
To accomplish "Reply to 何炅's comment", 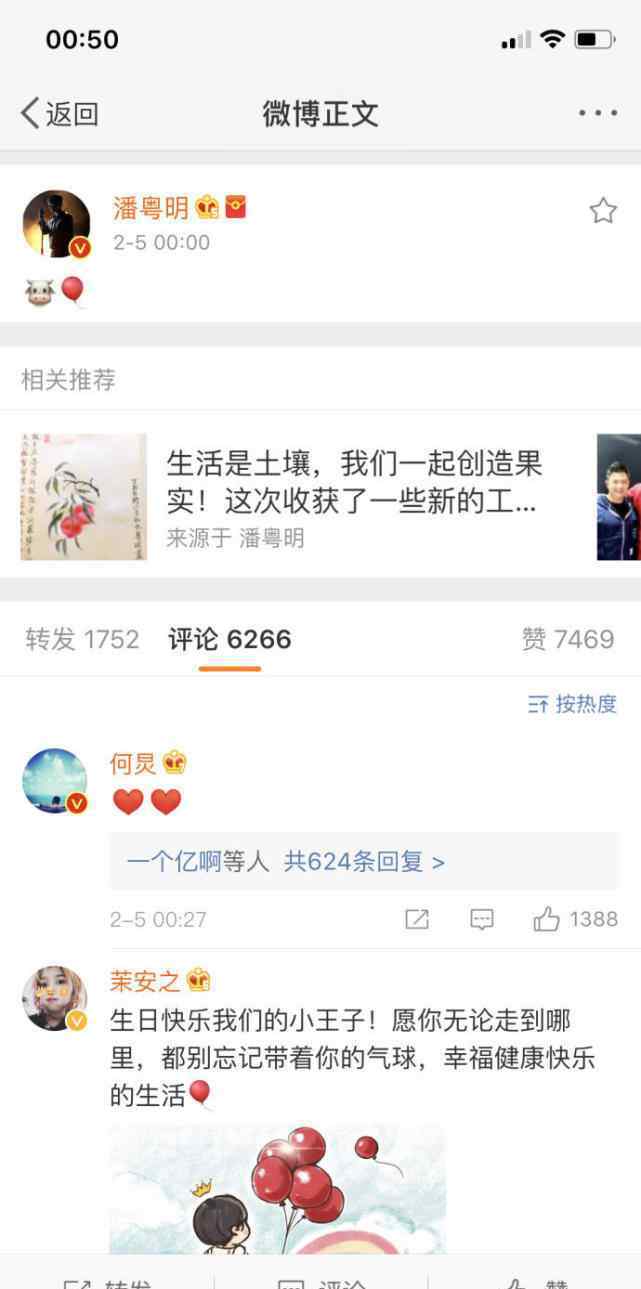I will point(482,920).
